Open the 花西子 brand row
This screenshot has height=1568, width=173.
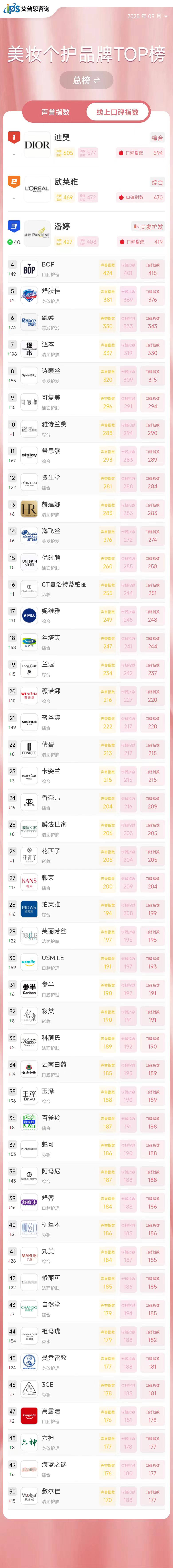click(x=86, y=855)
